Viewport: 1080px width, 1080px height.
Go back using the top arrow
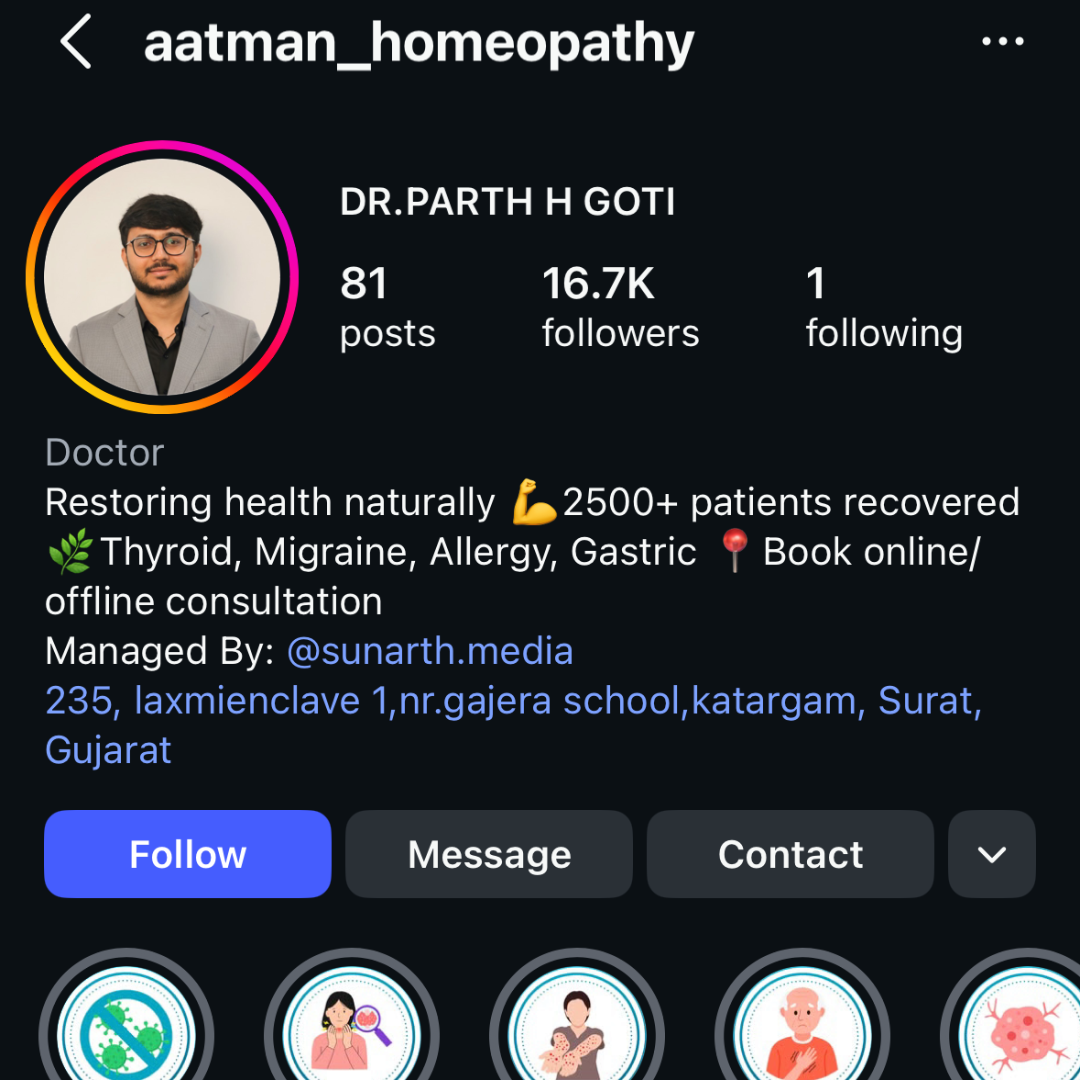pos(76,44)
